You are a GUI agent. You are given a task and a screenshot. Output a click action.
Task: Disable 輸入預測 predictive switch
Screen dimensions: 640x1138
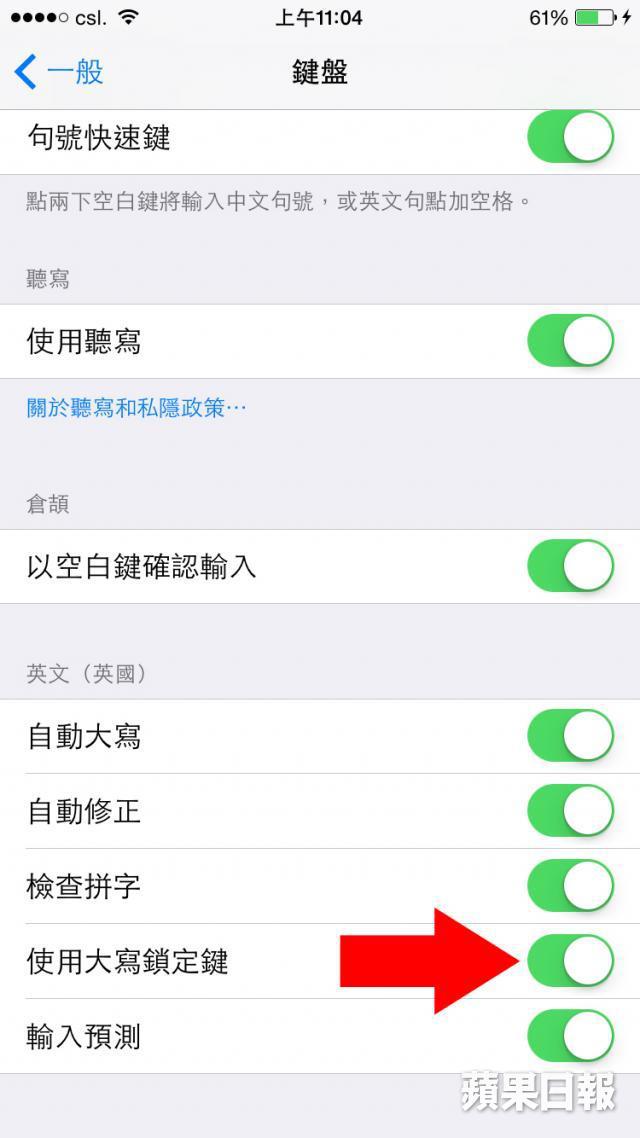(570, 1036)
